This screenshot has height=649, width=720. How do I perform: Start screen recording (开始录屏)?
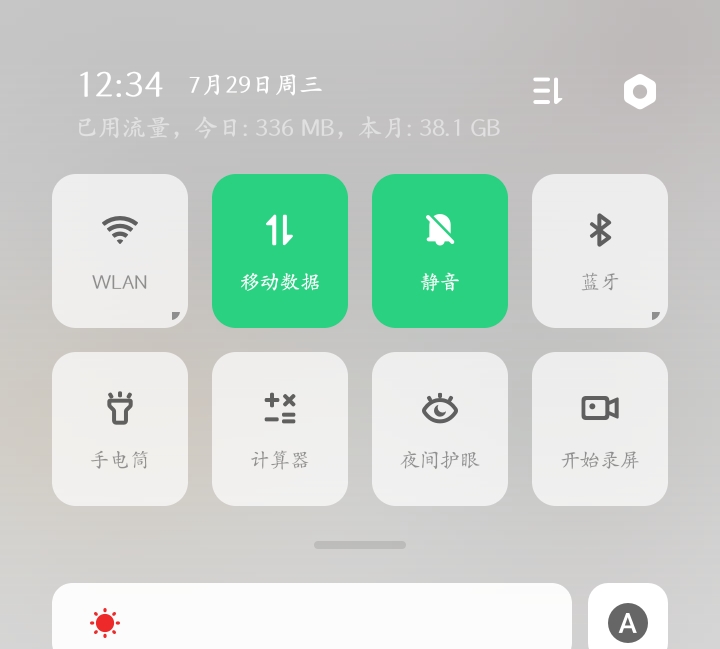point(600,428)
